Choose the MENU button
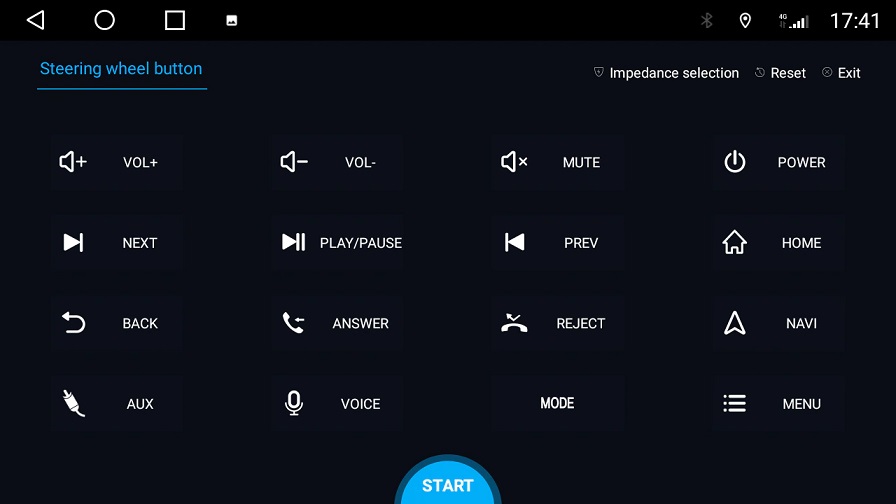The height and width of the screenshot is (504, 896). pyautogui.click(x=778, y=404)
